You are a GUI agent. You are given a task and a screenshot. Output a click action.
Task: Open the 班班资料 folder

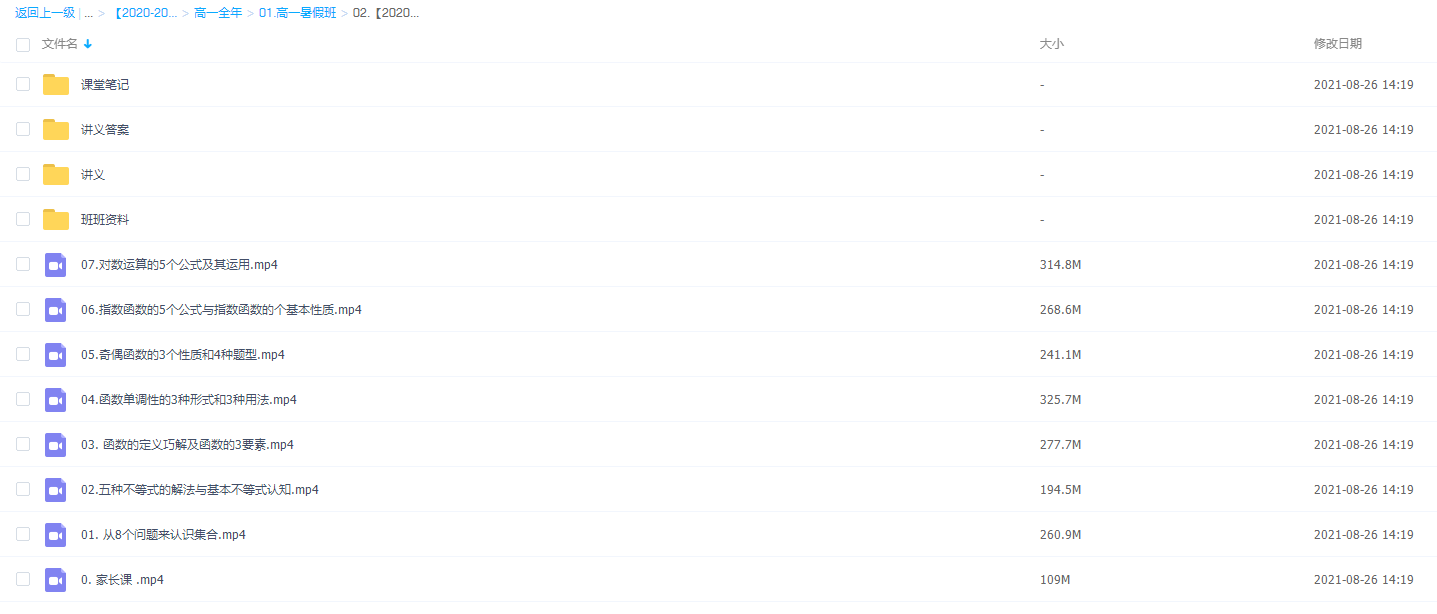tap(105, 220)
